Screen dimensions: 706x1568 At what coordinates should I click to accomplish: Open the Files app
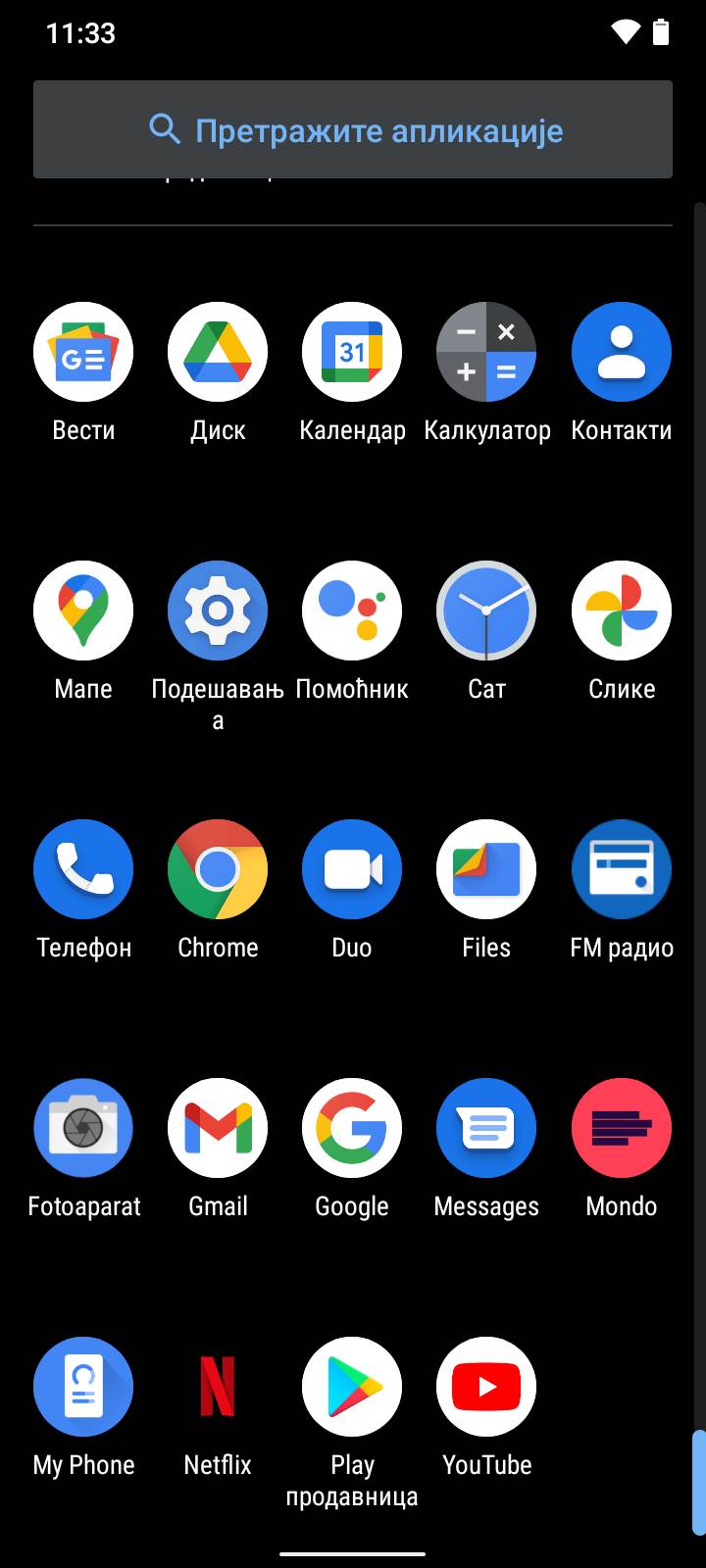click(x=486, y=869)
